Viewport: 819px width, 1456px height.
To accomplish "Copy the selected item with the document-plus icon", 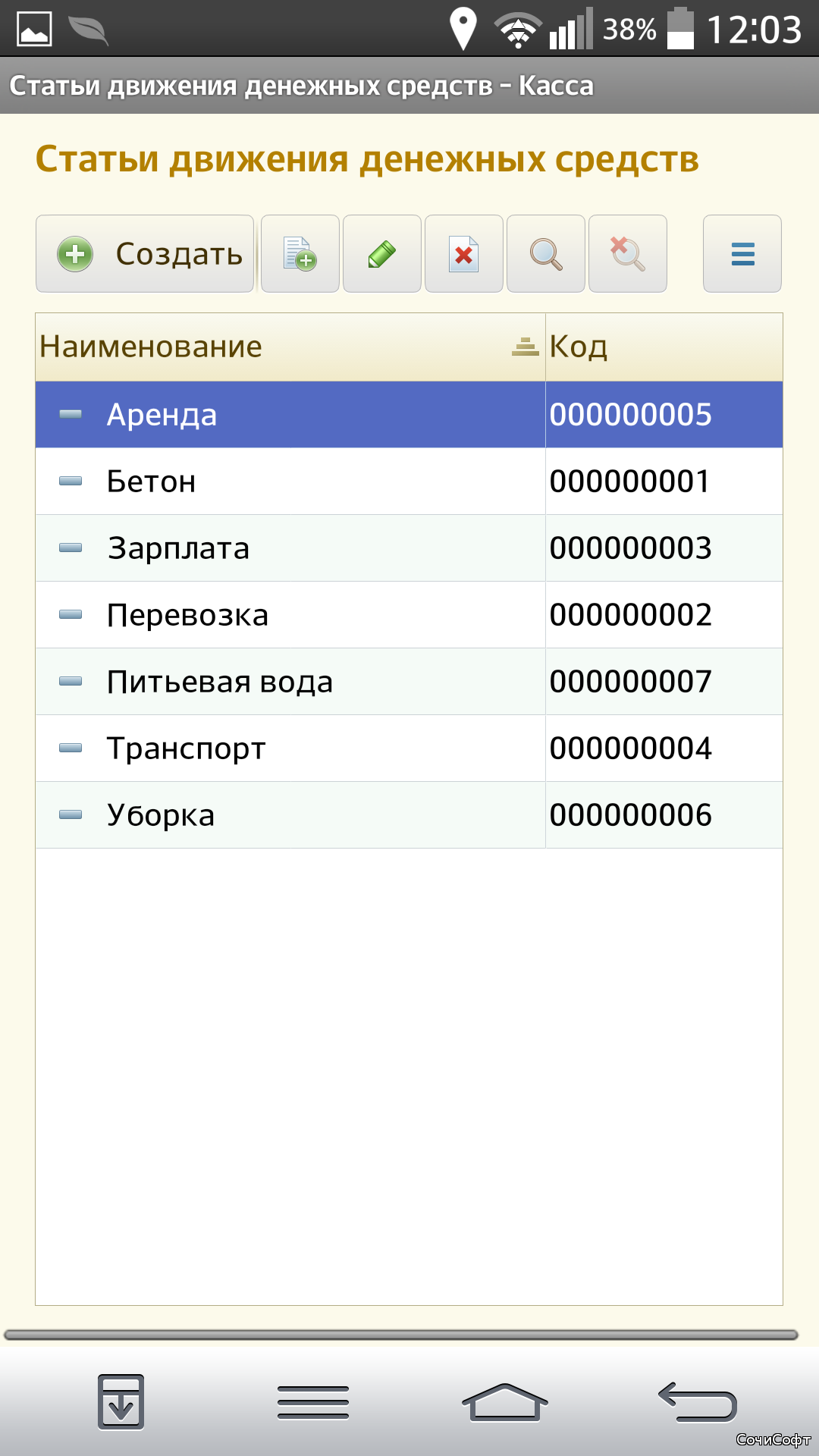I will pyautogui.click(x=300, y=254).
